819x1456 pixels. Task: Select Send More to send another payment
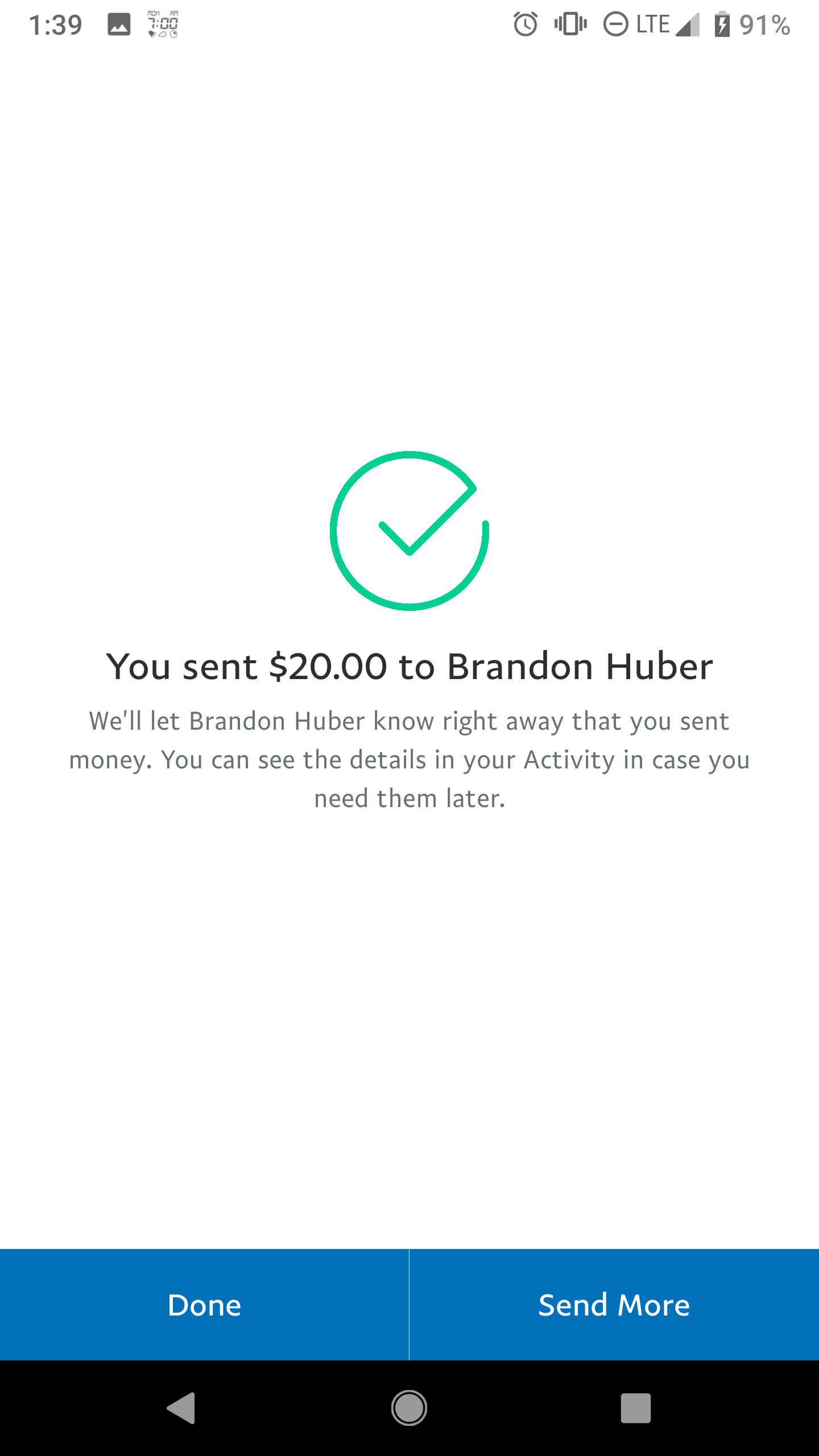(x=614, y=1305)
